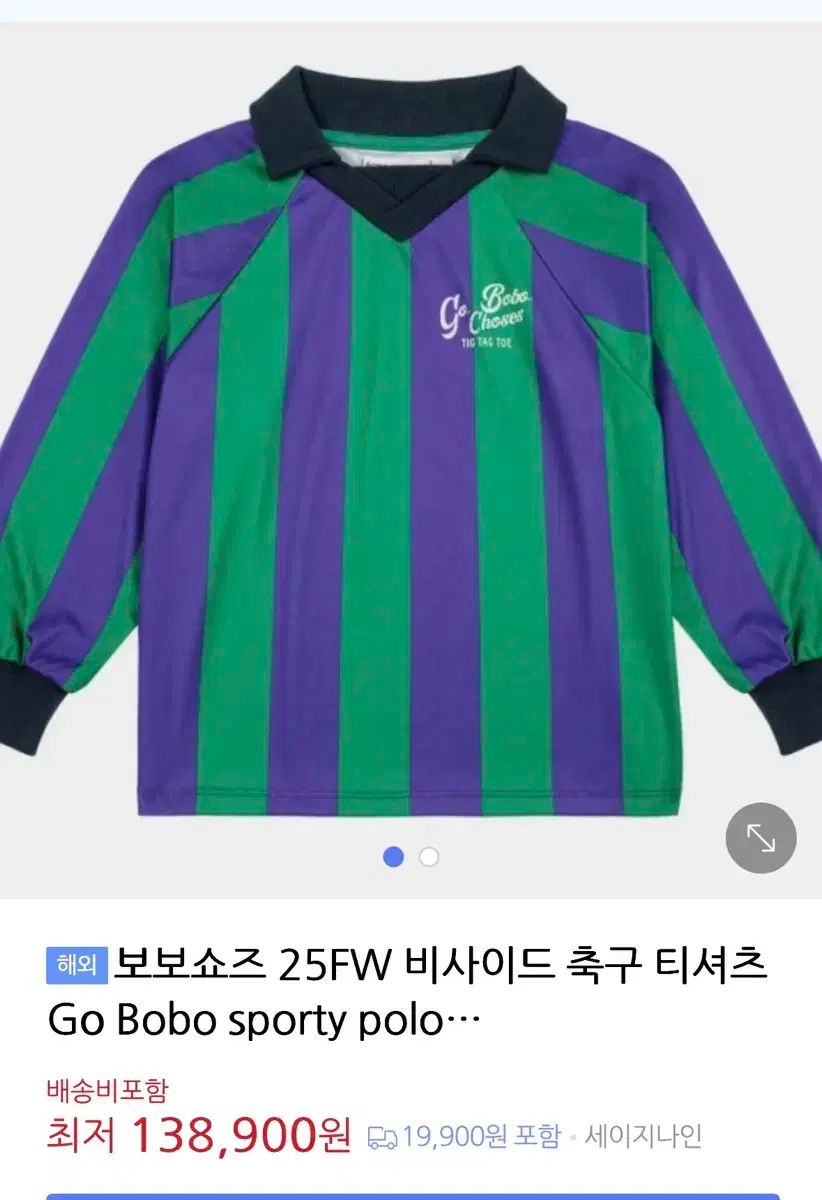Open the striped polo shirt product photo
The height and width of the screenshot is (1200, 822).
(410, 440)
